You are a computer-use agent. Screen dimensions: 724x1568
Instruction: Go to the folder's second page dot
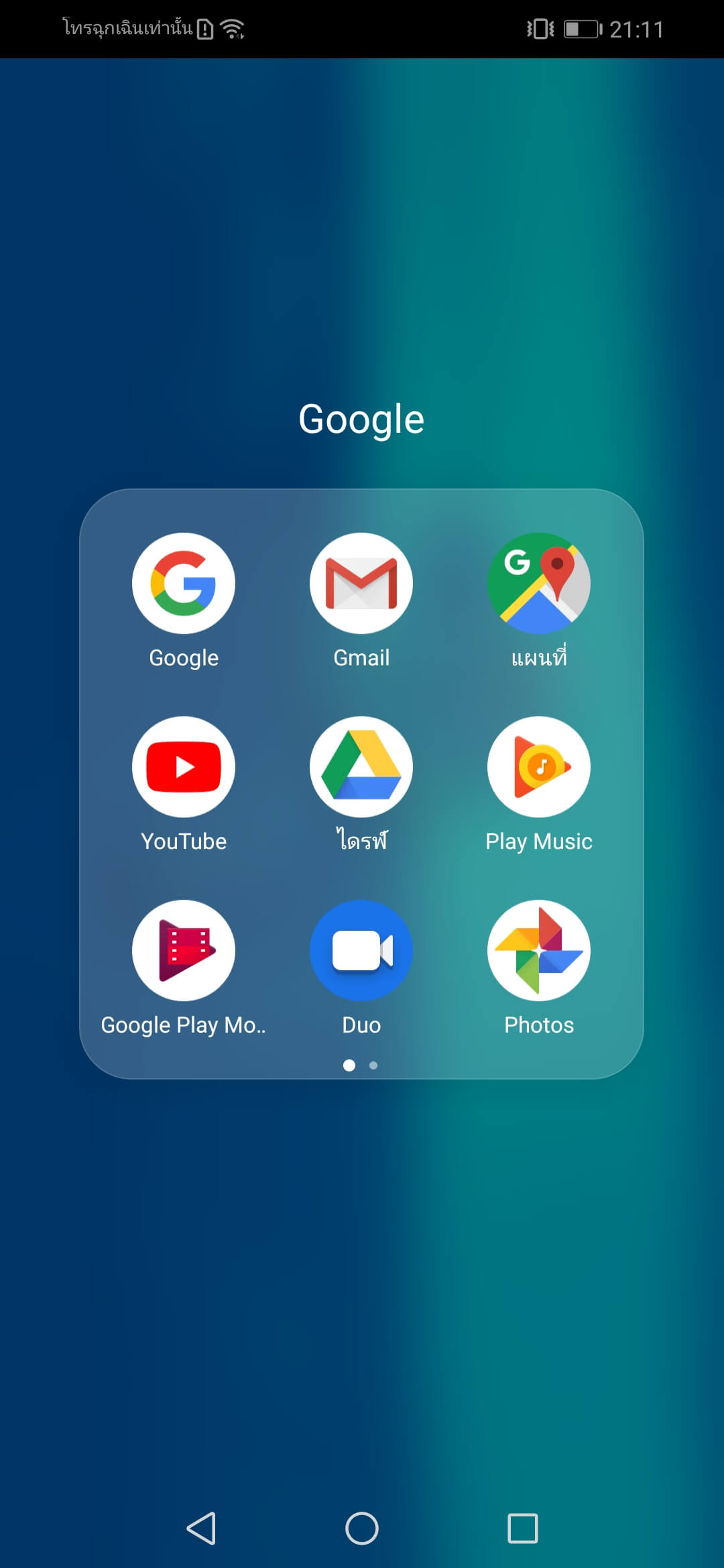point(373,1065)
